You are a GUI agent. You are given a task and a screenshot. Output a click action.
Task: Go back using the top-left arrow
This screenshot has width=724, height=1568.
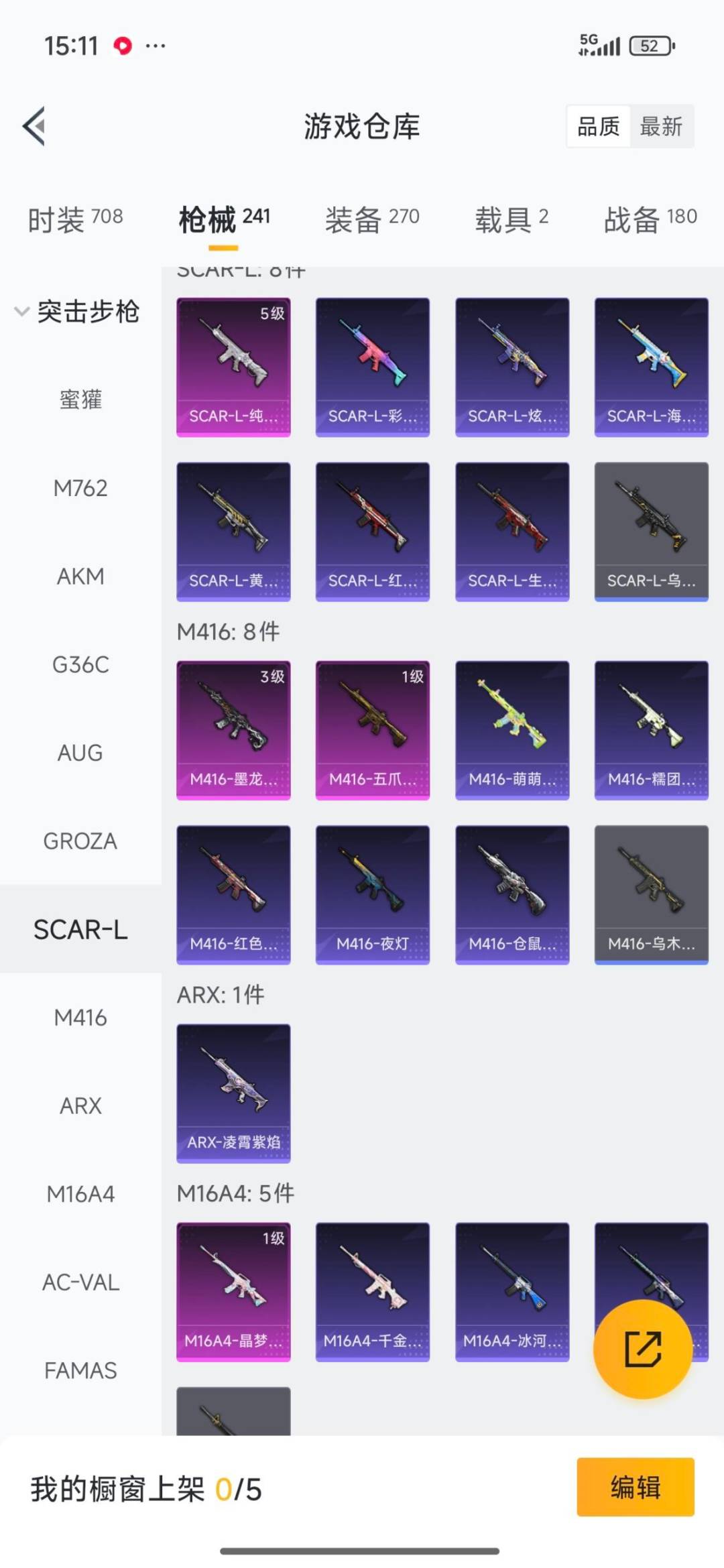tap(34, 126)
